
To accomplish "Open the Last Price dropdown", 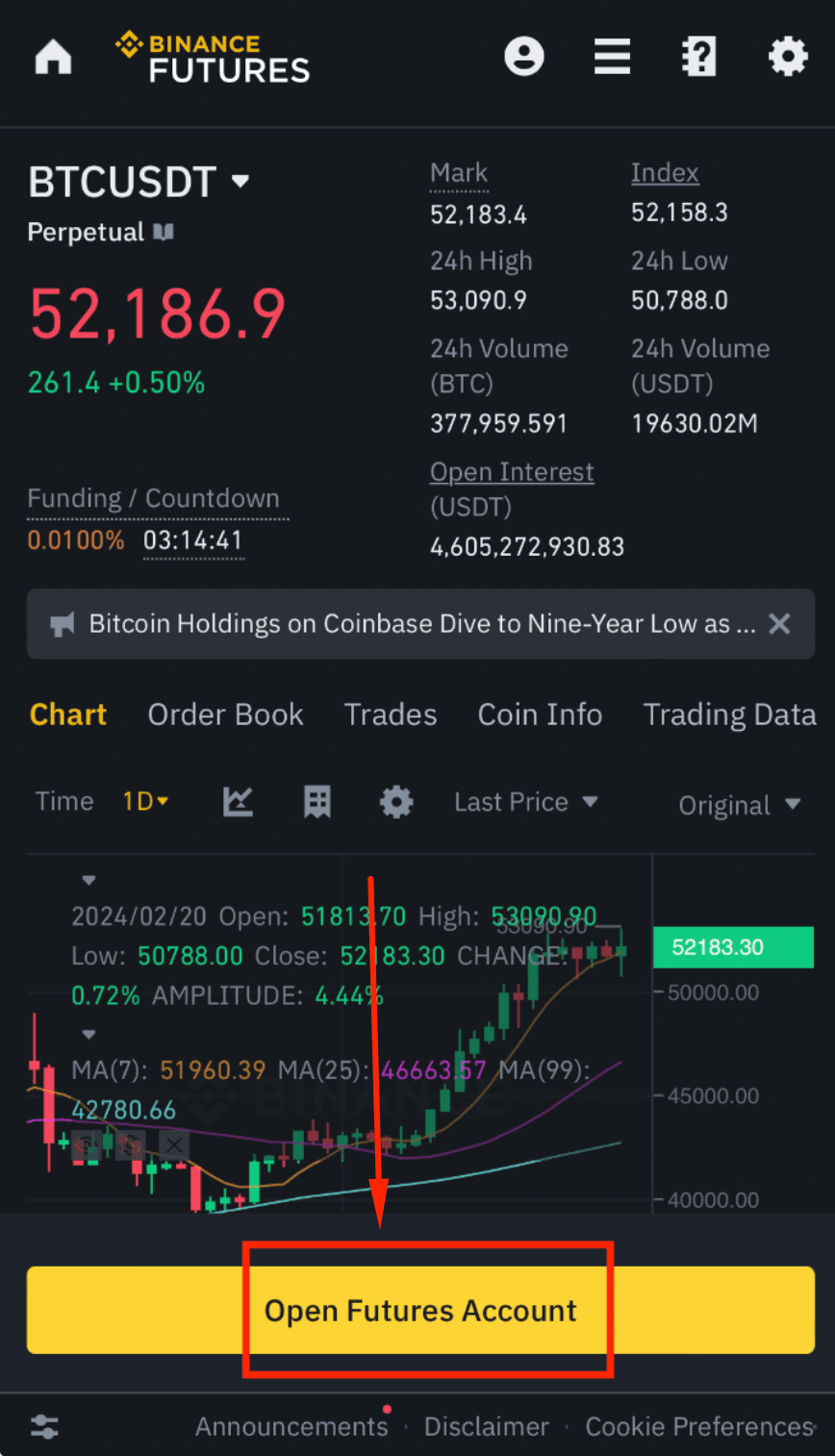I will [x=526, y=801].
